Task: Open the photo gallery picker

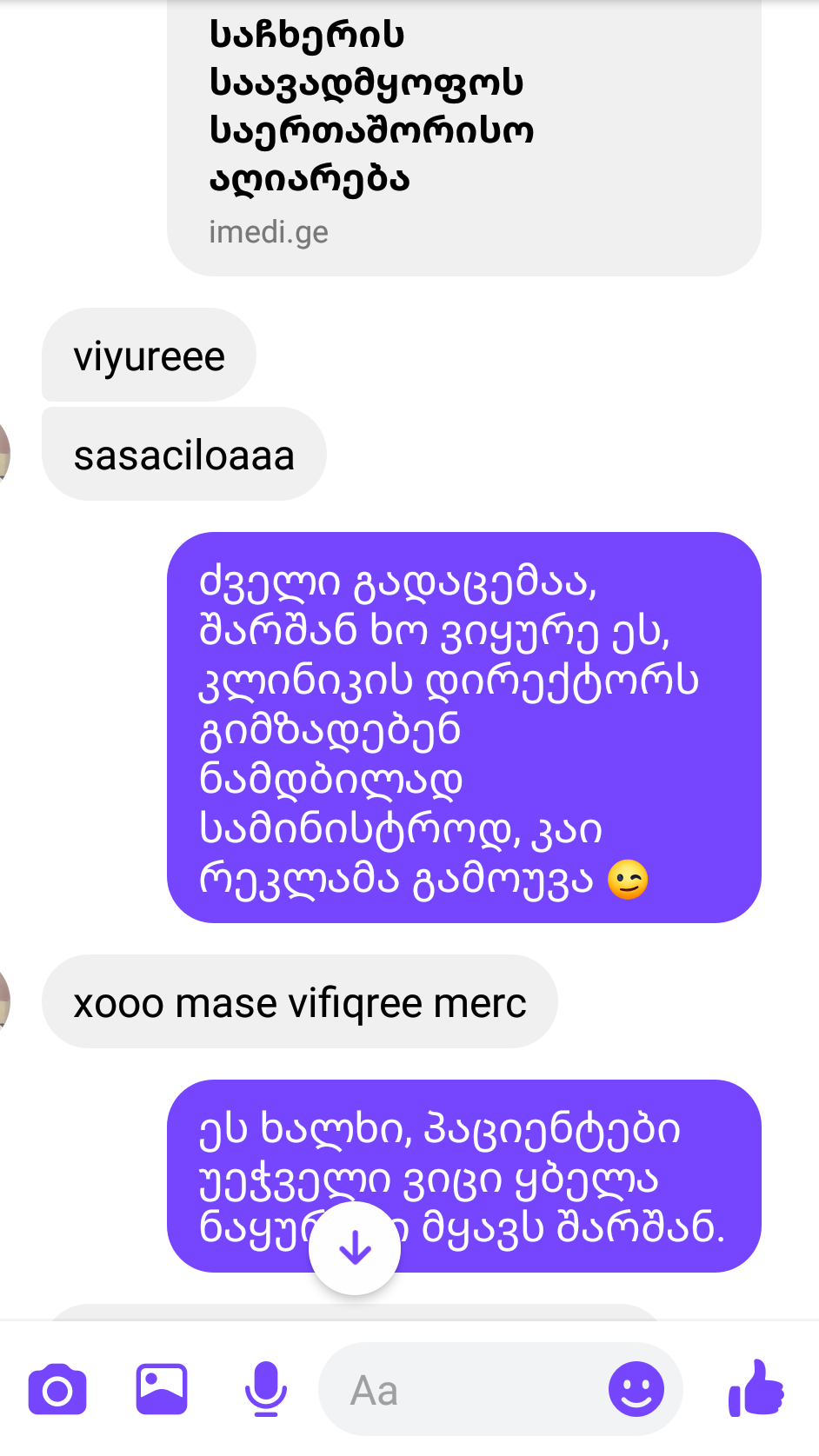Action: pyautogui.click(x=162, y=1388)
